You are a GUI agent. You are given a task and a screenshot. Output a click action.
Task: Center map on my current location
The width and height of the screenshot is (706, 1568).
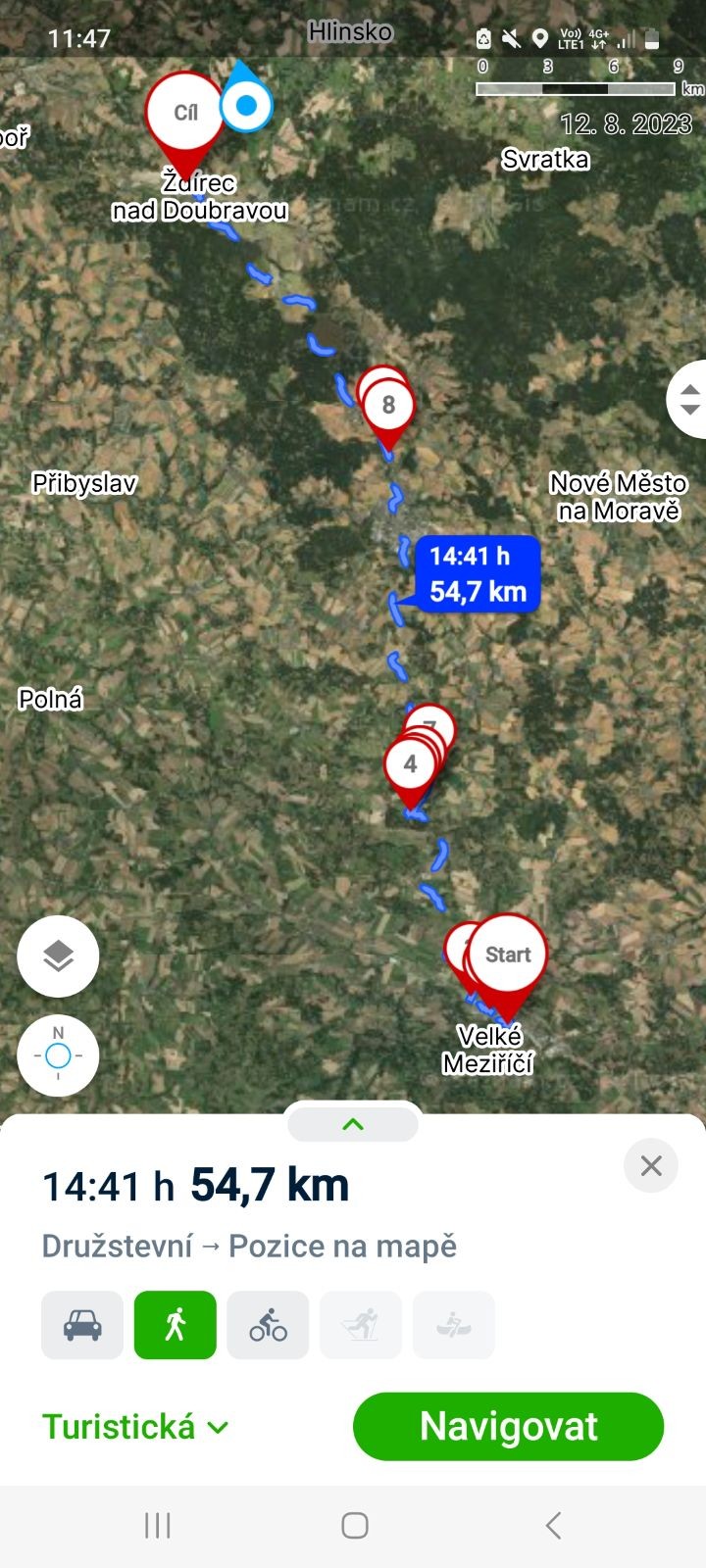(58, 1055)
